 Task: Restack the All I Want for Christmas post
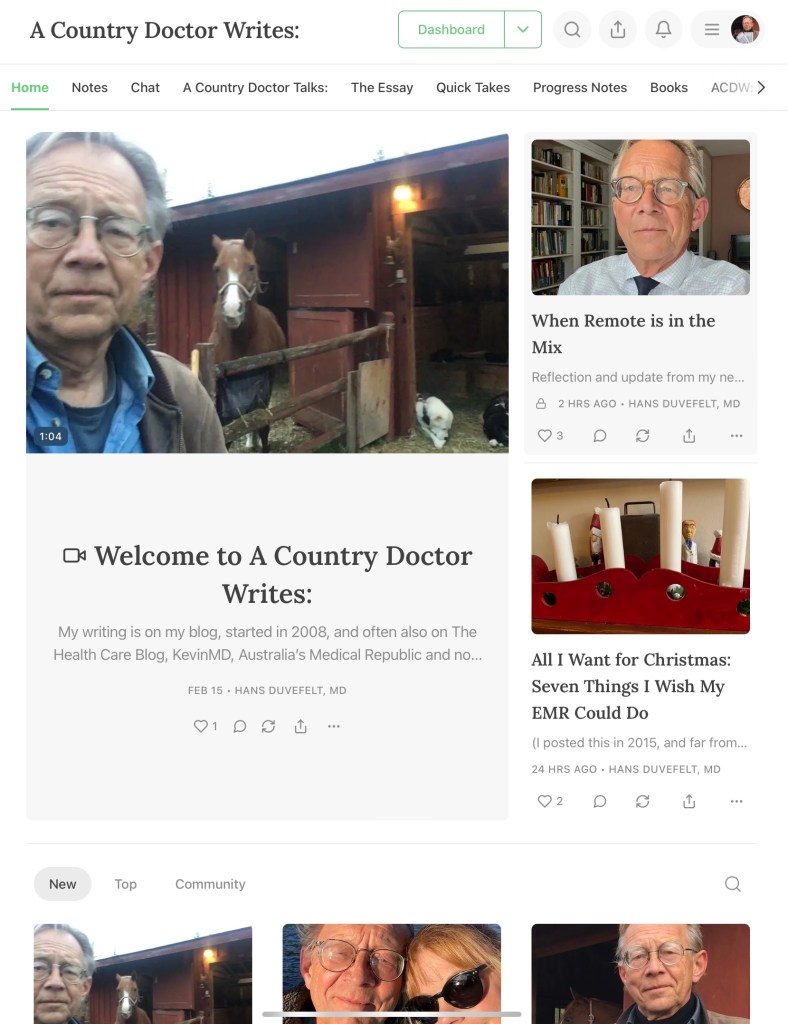[642, 801]
